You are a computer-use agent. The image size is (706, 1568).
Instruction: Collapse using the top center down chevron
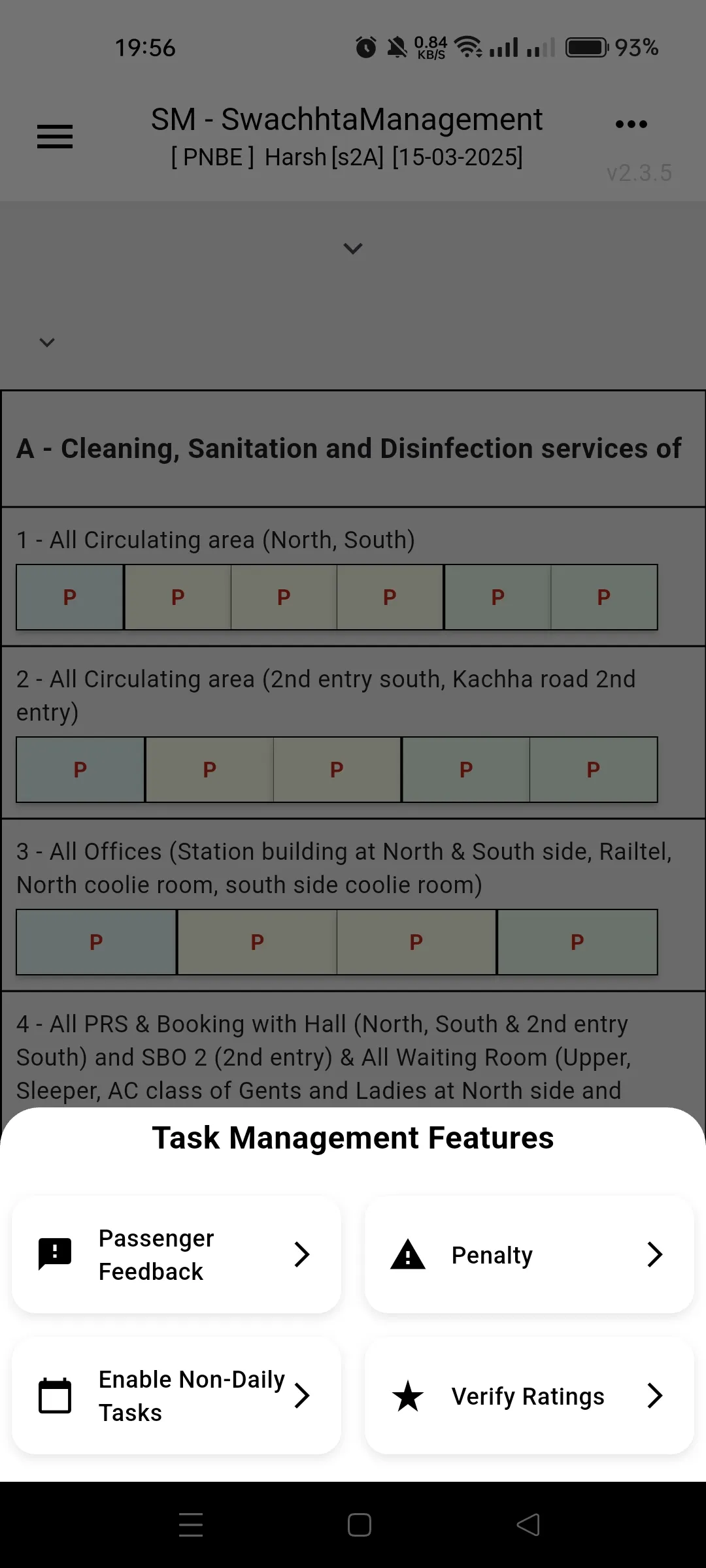[x=352, y=248]
